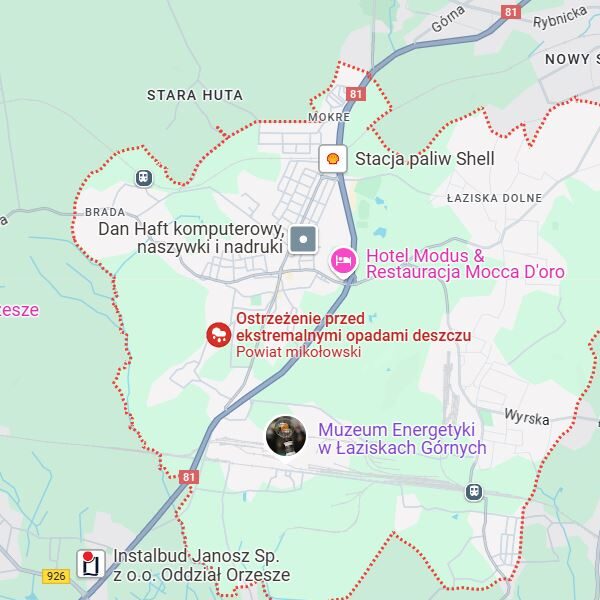View the extreme rainfall warning alert

point(217,335)
